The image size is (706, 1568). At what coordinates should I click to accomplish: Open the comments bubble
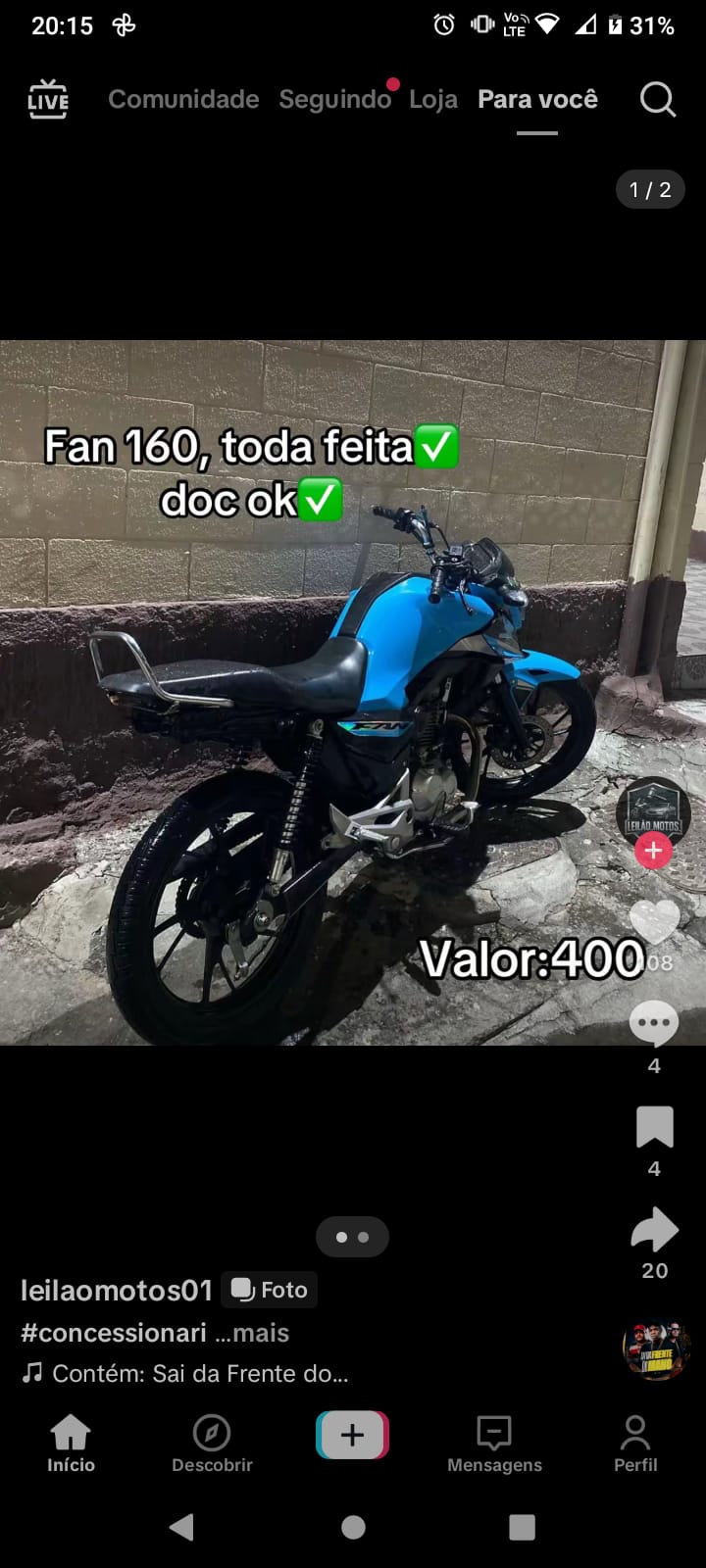[653, 1024]
